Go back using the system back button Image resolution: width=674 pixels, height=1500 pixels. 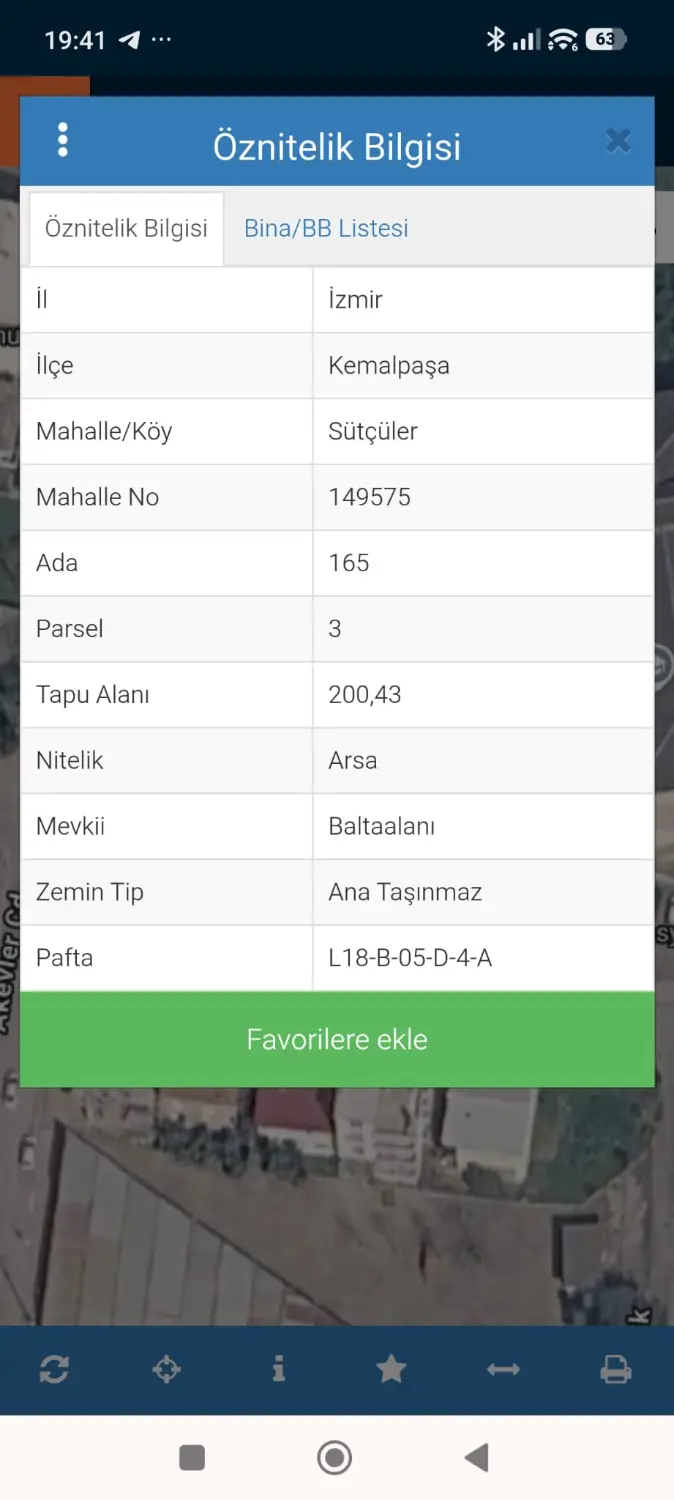click(x=477, y=1457)
